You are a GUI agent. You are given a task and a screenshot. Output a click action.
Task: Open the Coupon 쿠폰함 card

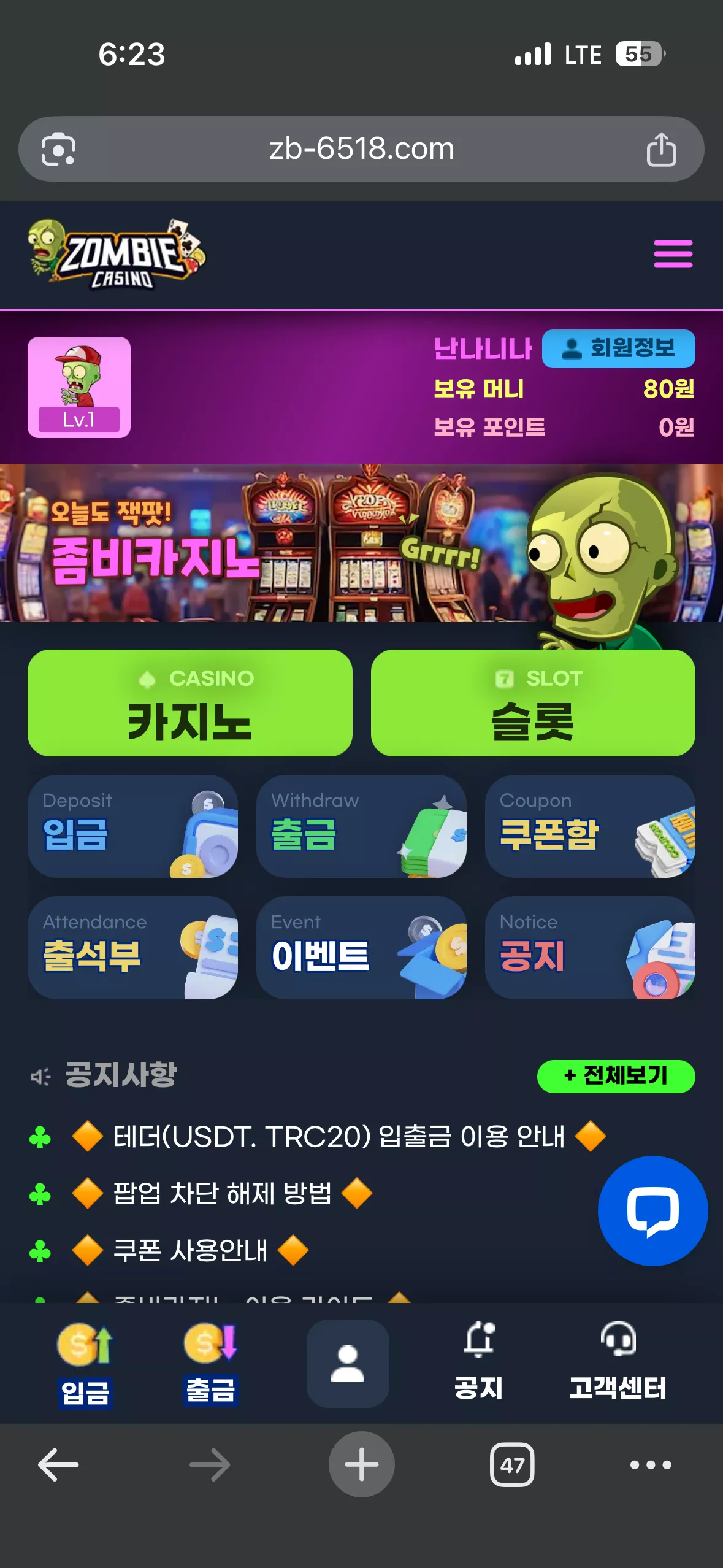590,826
